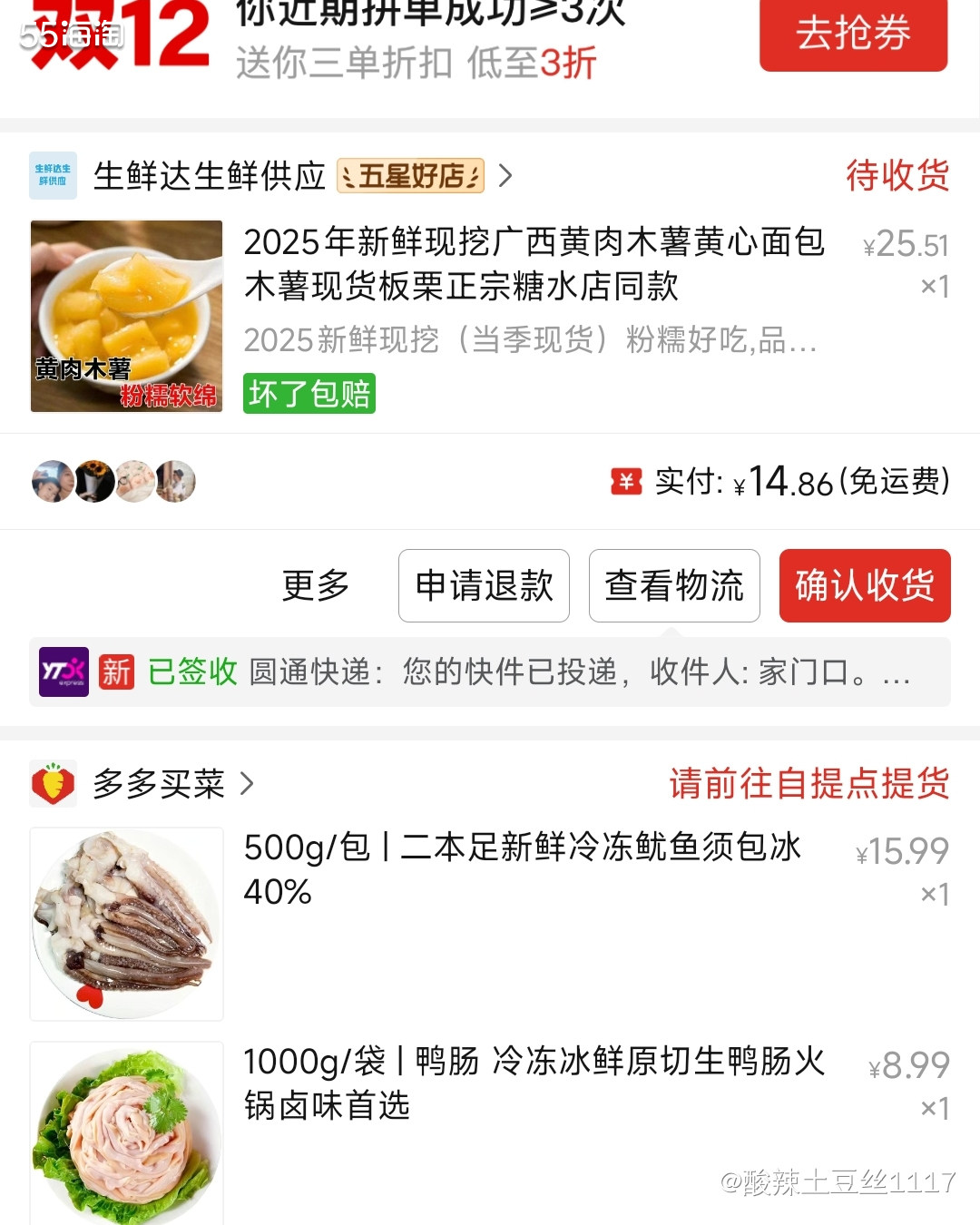Click the 五星好店 five-star shop badge
The image size is (980, 1225).
408,174
